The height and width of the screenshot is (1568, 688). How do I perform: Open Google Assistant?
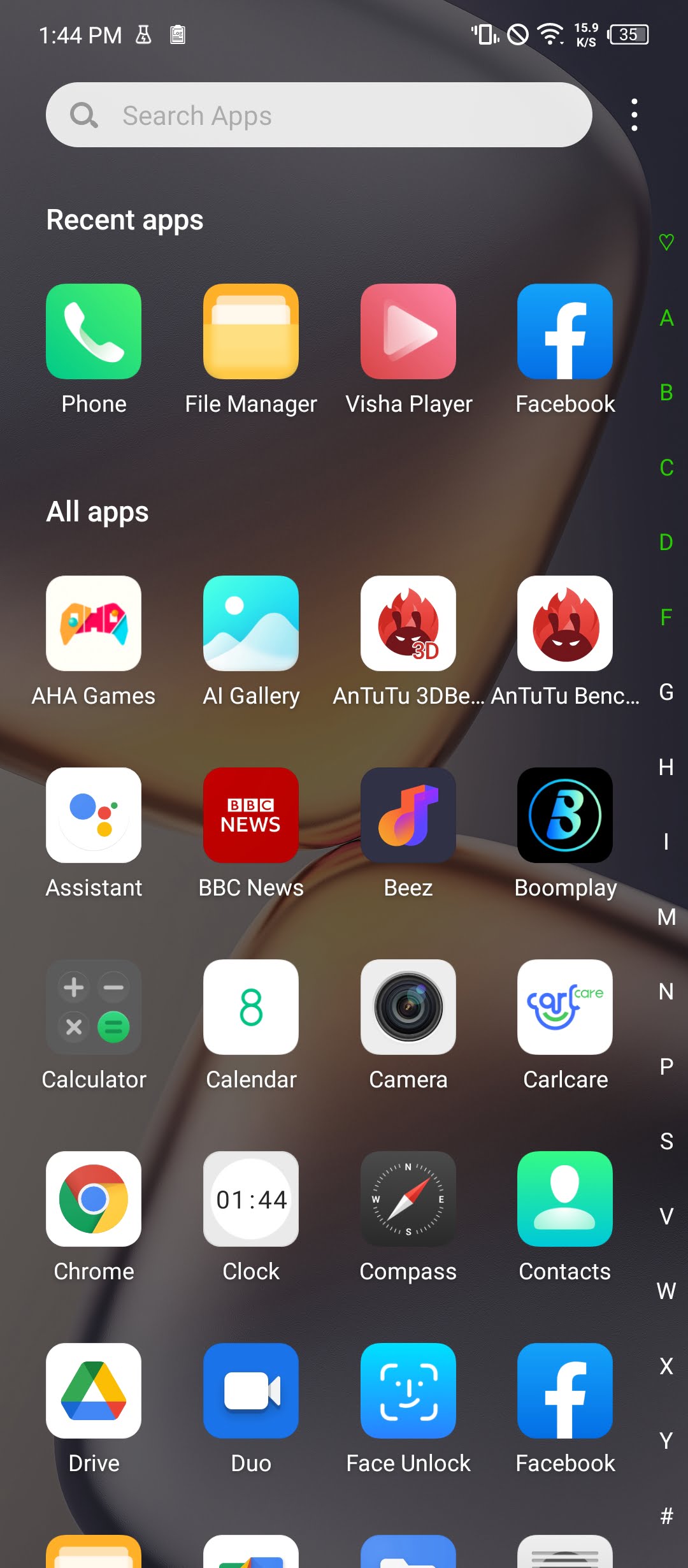(94, 815)
